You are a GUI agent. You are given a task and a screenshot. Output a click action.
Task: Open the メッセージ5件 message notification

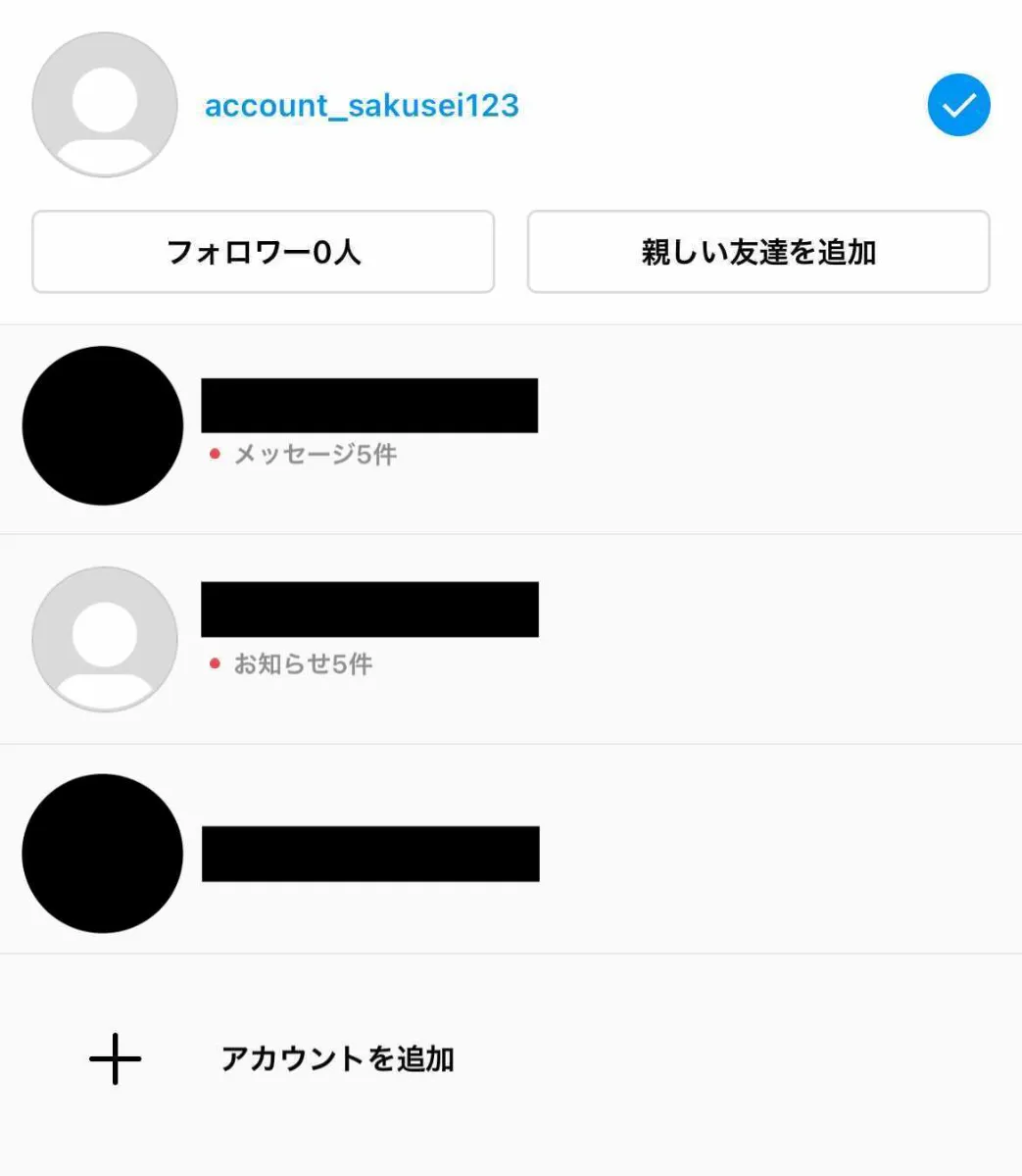coord(312,454)
